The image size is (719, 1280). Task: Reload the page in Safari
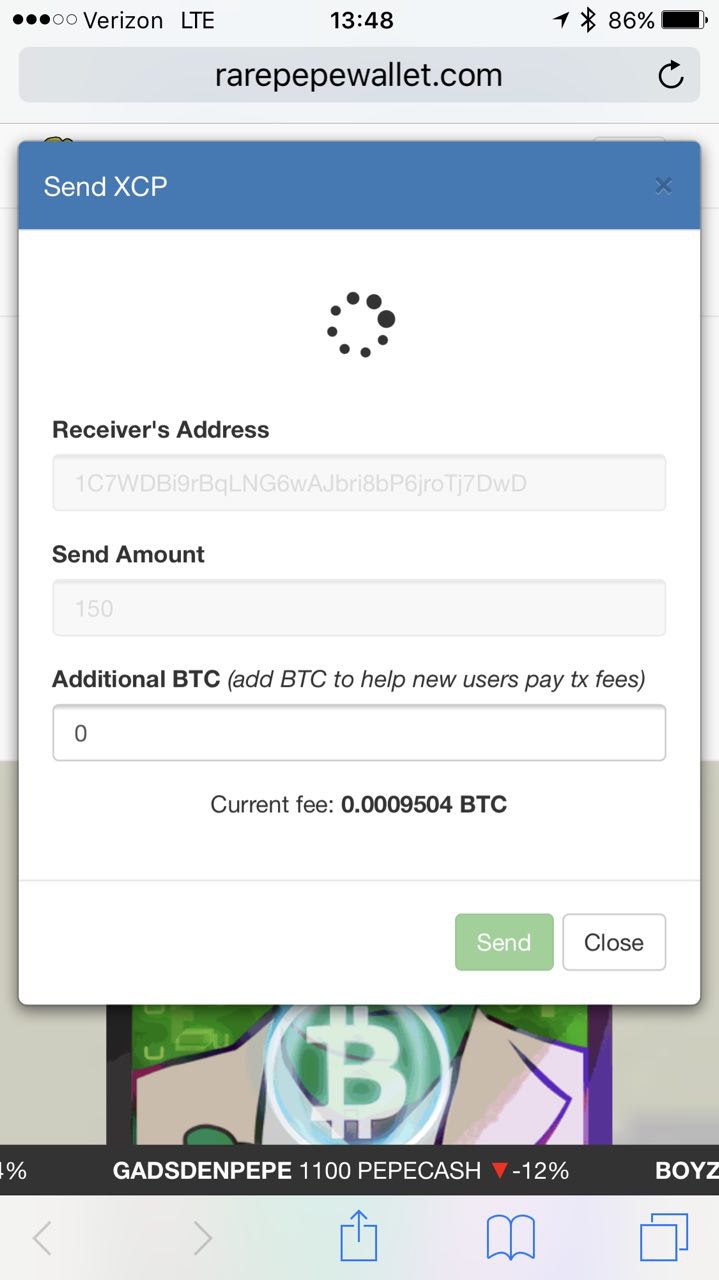pyautogui.click(x=671, y=75)
